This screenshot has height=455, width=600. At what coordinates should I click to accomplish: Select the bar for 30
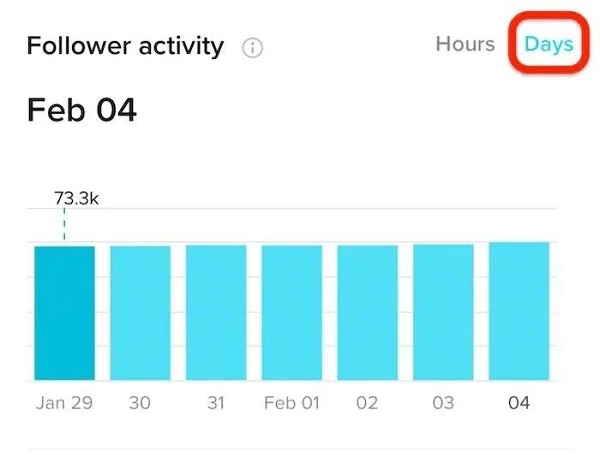pos(140,313)
